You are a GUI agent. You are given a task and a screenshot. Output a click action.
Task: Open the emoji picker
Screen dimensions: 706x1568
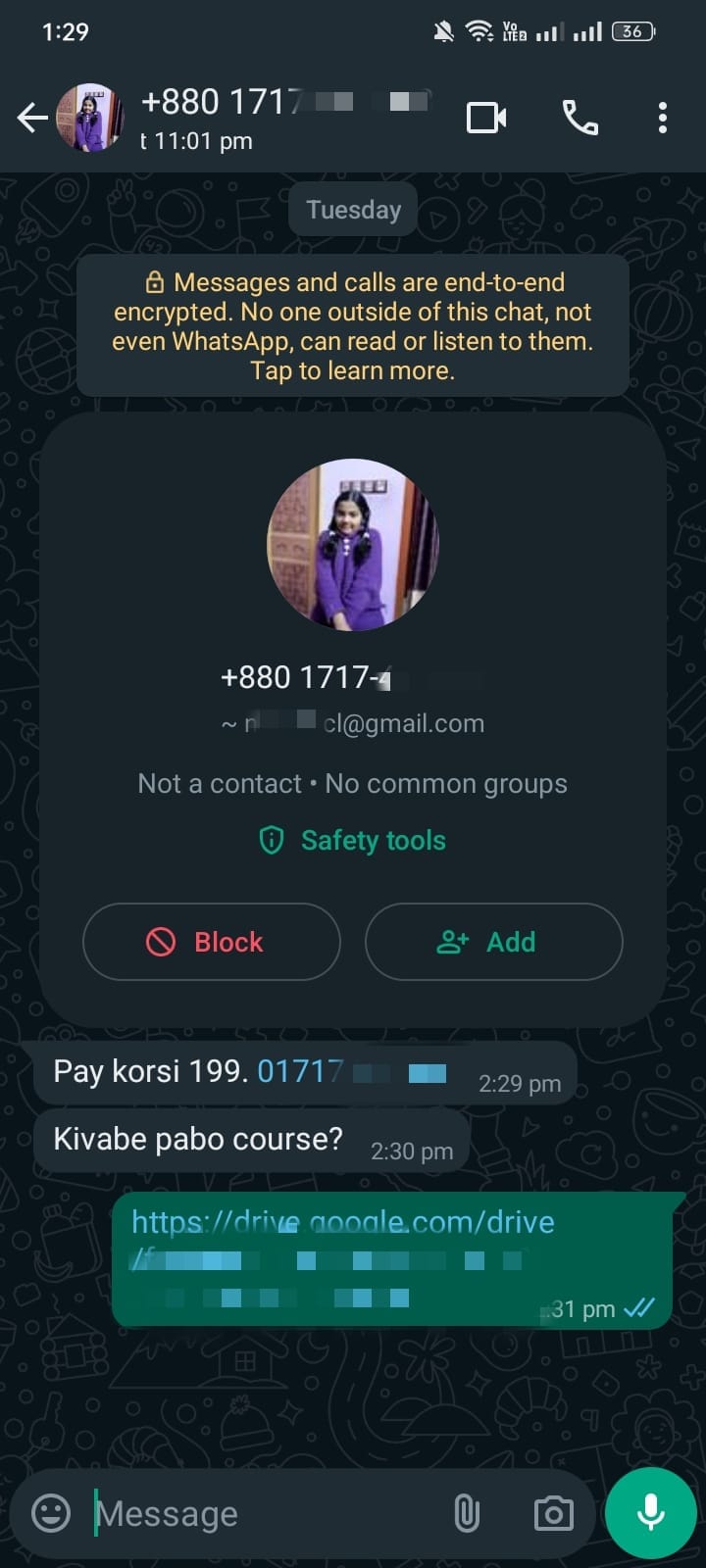pyautogui.click(x=51, y=1513)
